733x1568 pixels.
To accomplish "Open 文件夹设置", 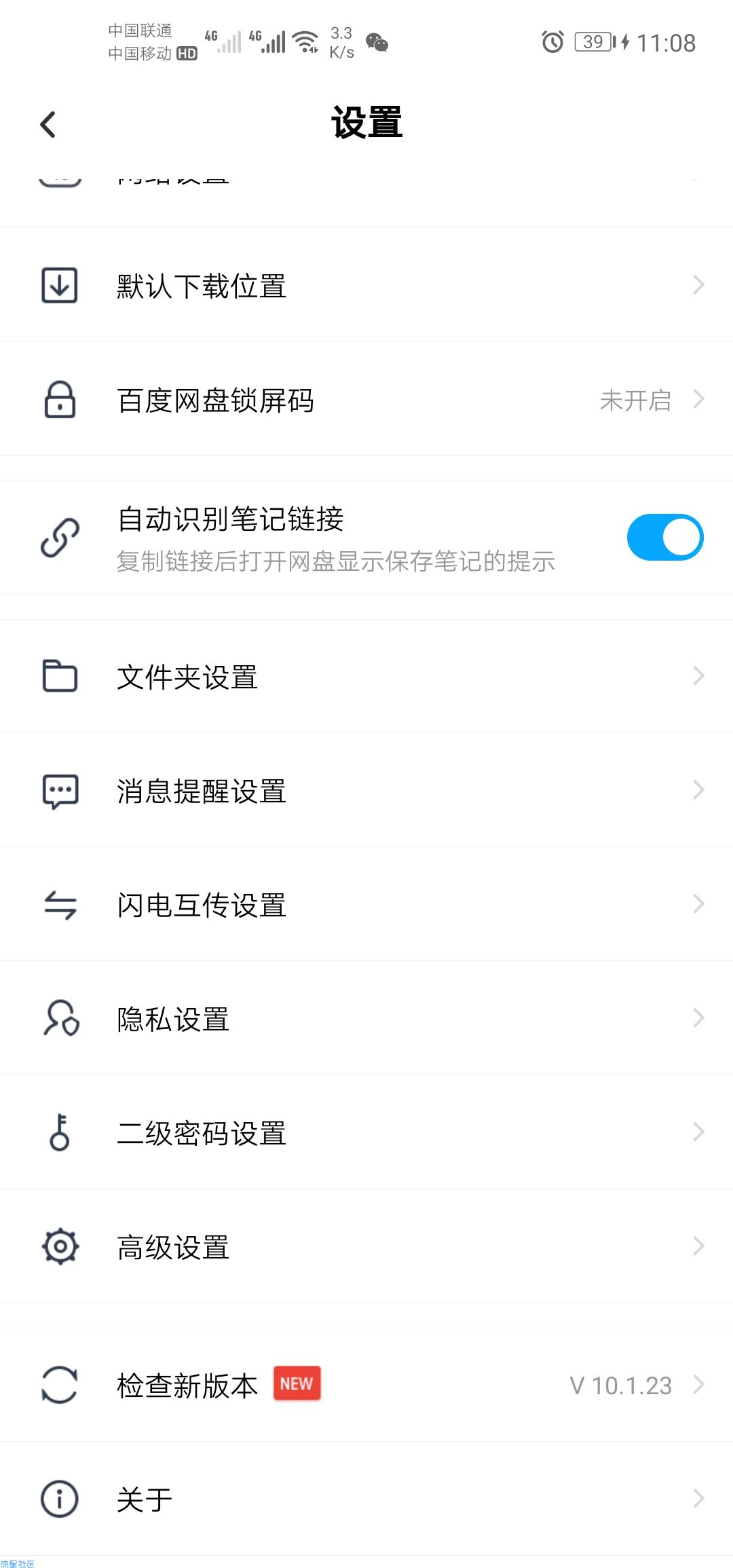I will [x=366, y=676].
